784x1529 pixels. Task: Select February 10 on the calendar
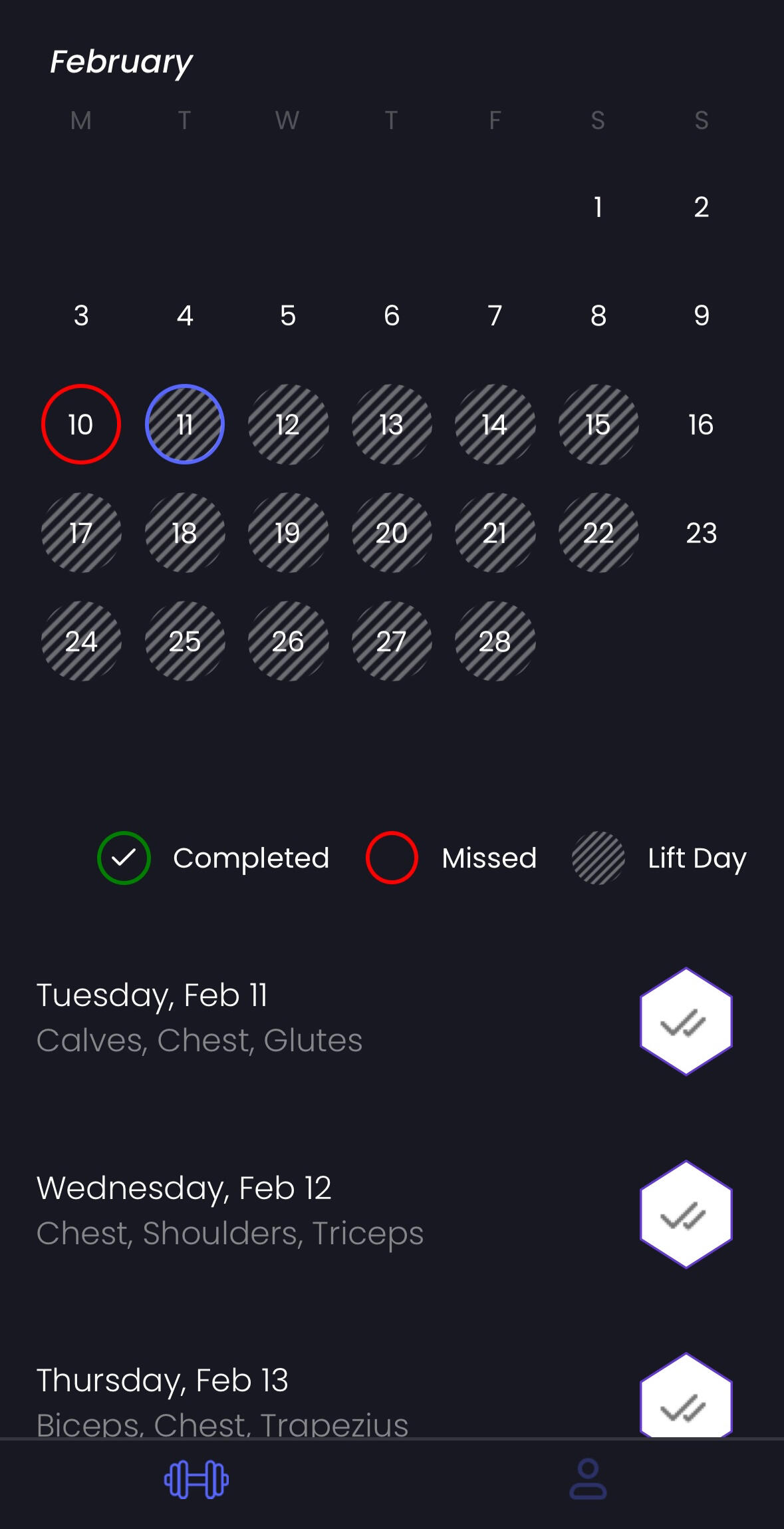pyautogui.click(x=81, y=425)
